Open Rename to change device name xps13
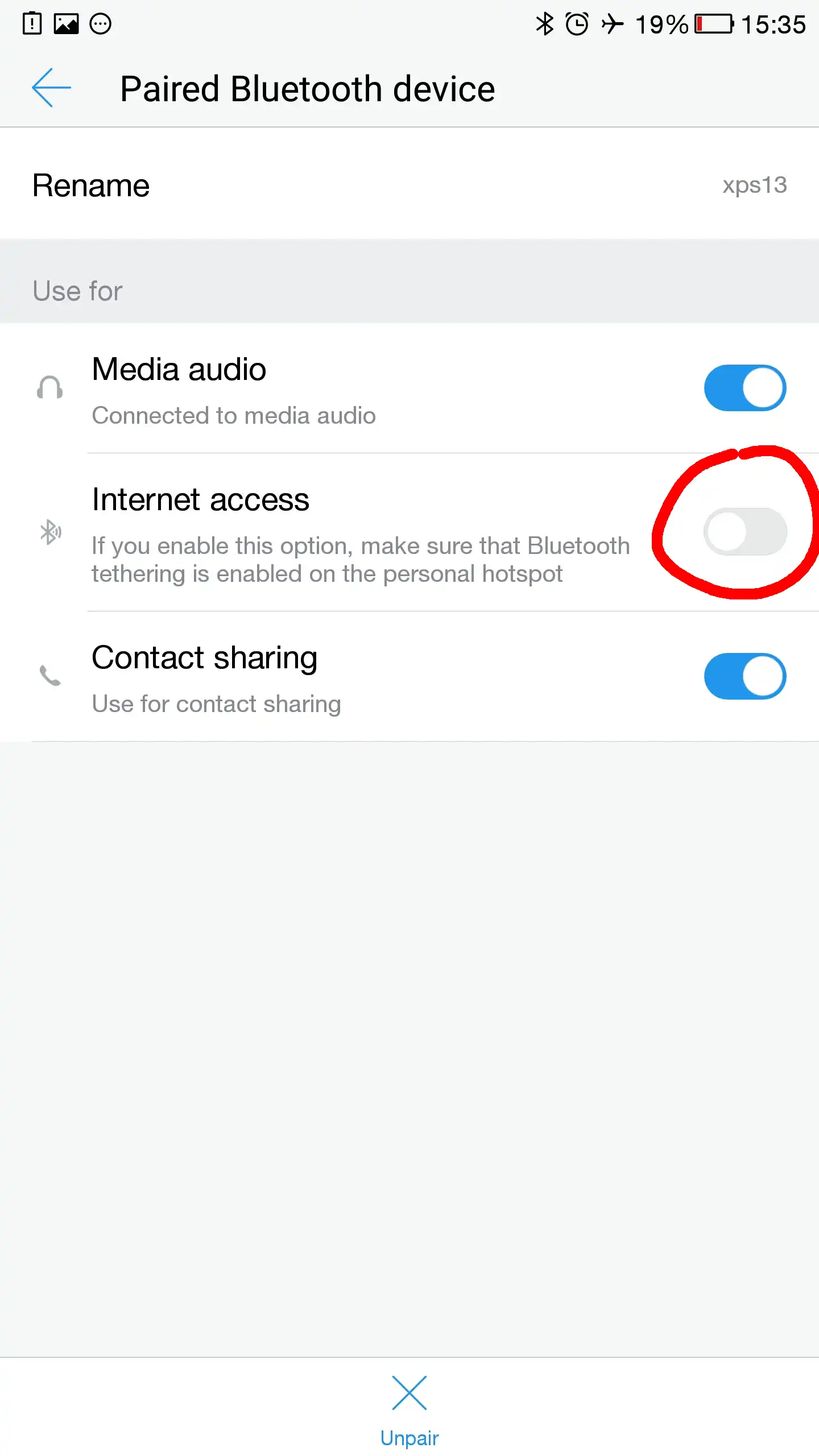Image resolution: width=819 pixels, height=1456 pixels. point(409,185)
